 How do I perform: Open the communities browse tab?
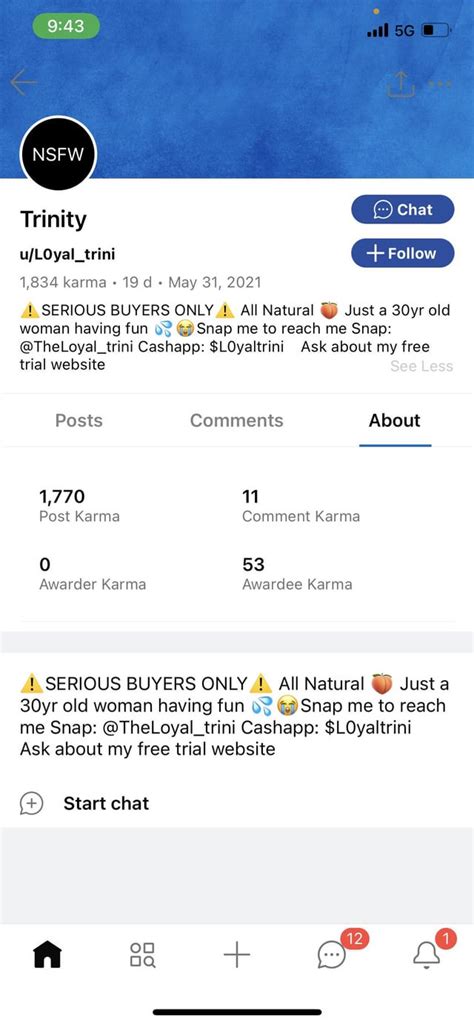pyautogui.click(x=142, y=955)
